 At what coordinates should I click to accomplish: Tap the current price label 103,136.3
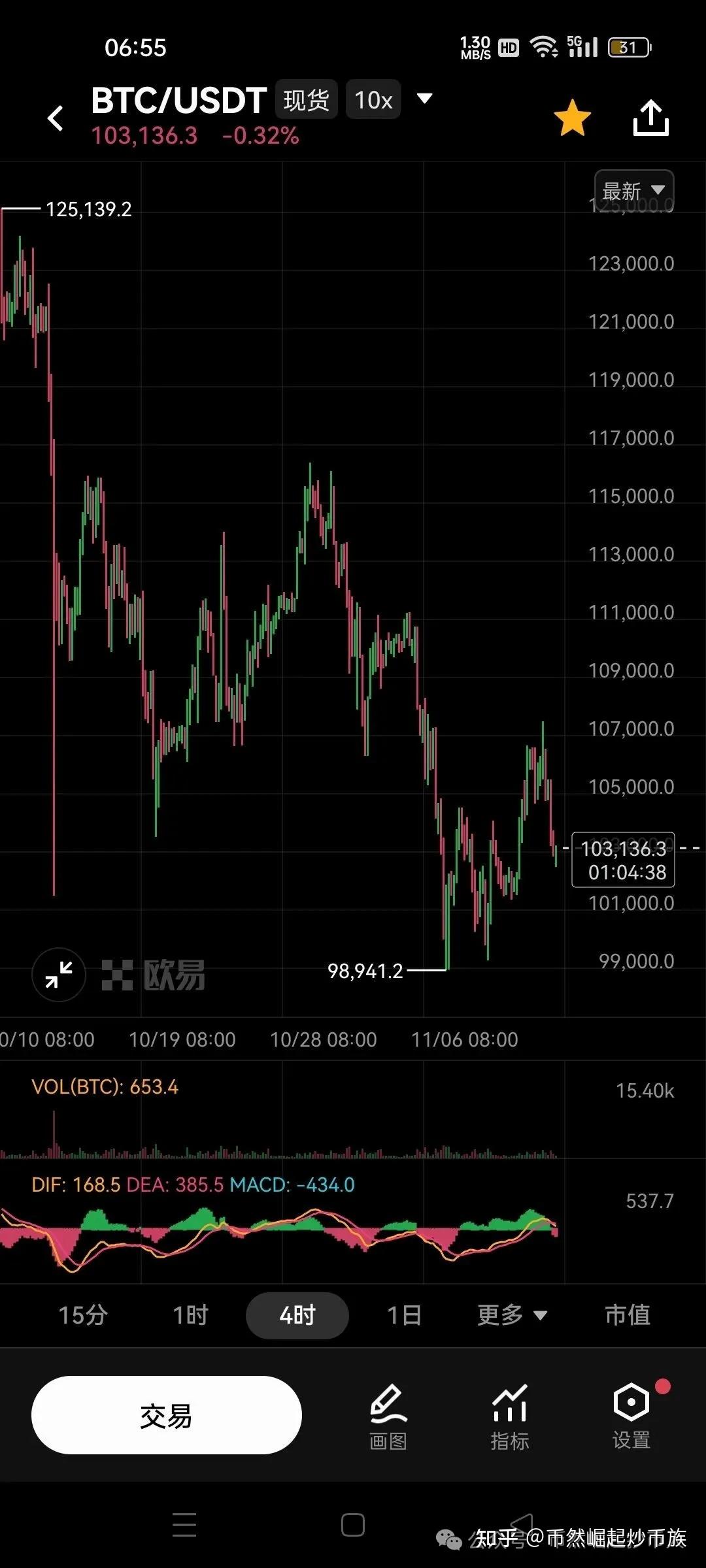tap(622, 849)
